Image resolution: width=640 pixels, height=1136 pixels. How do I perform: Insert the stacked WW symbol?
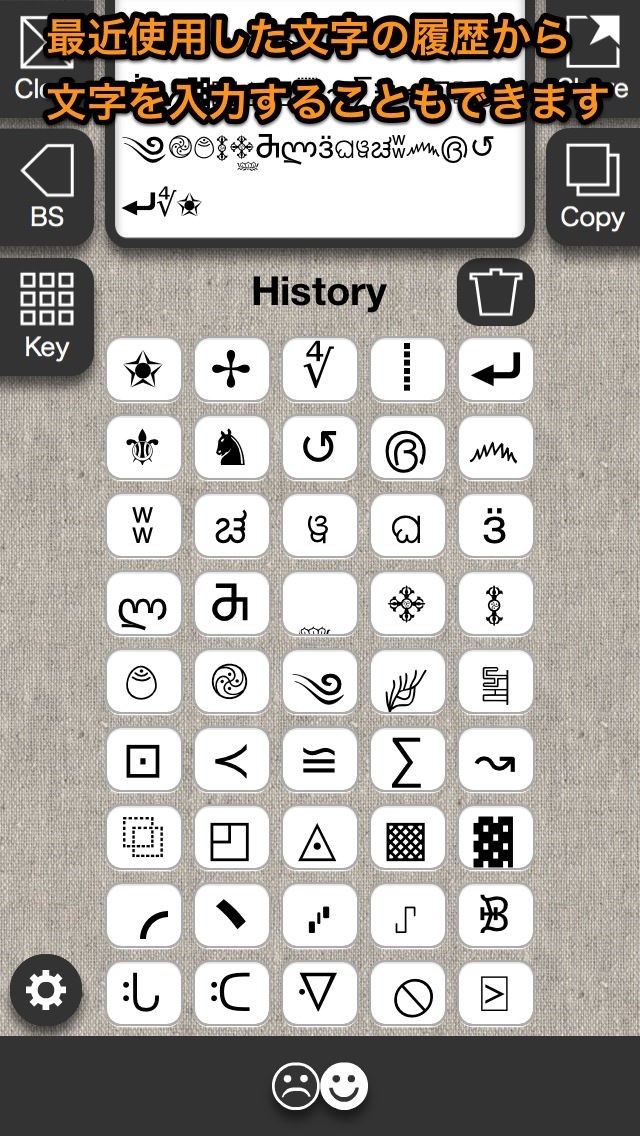click(143, 527)
